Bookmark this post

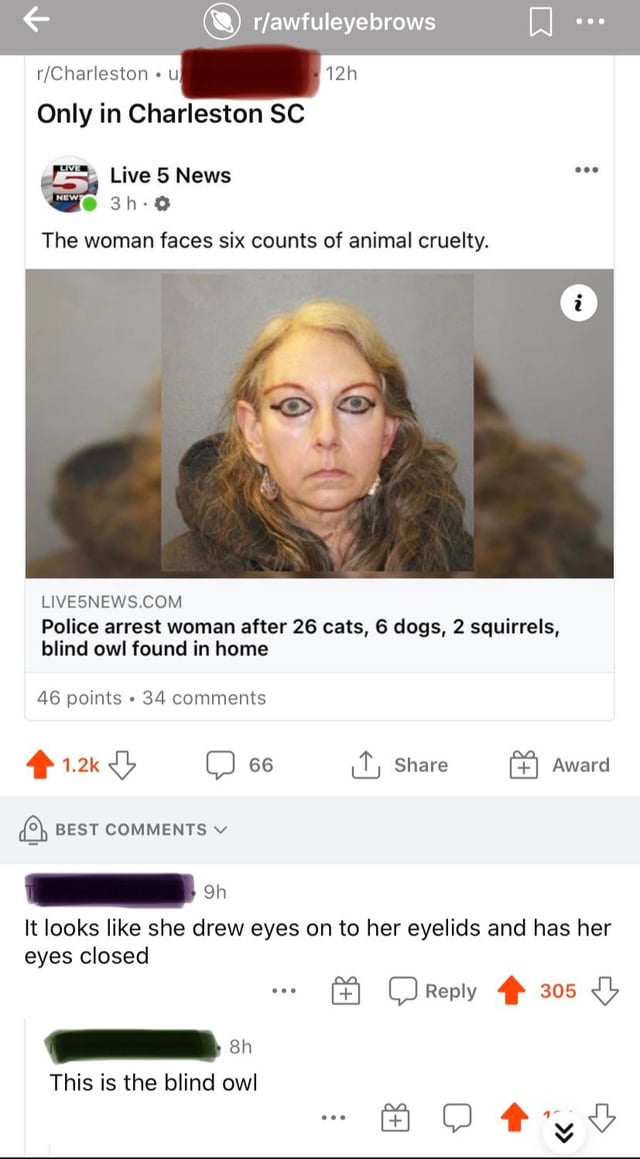(541, 22)
